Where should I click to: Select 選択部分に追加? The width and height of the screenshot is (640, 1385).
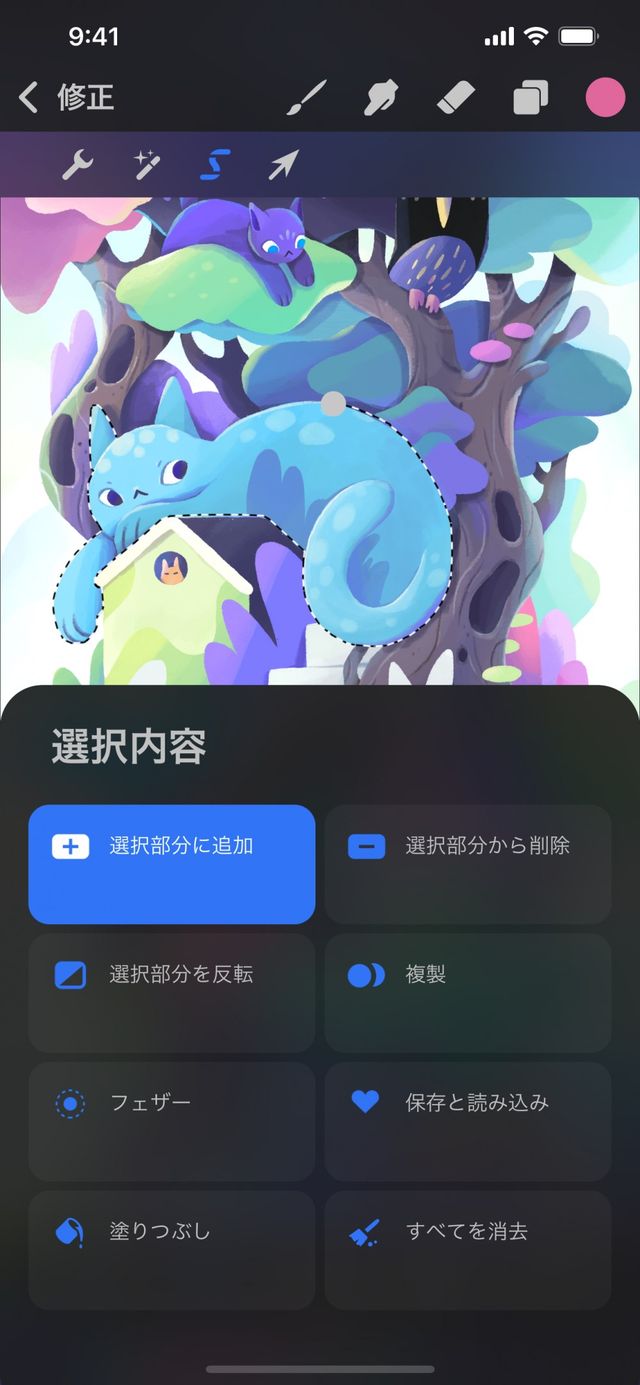[172, 864]
